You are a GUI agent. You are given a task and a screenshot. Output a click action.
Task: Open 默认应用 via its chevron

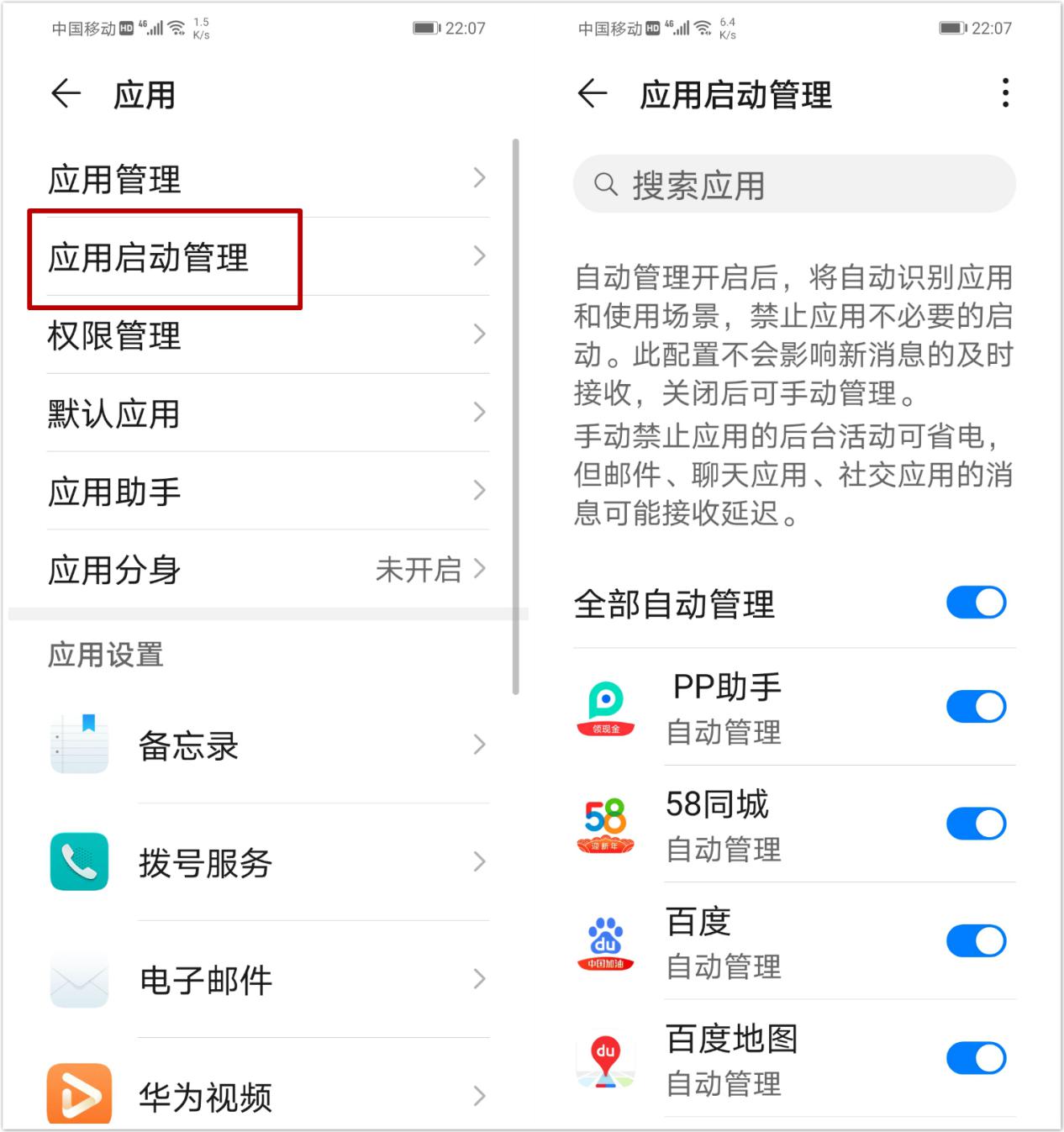[x=479, y=413]
